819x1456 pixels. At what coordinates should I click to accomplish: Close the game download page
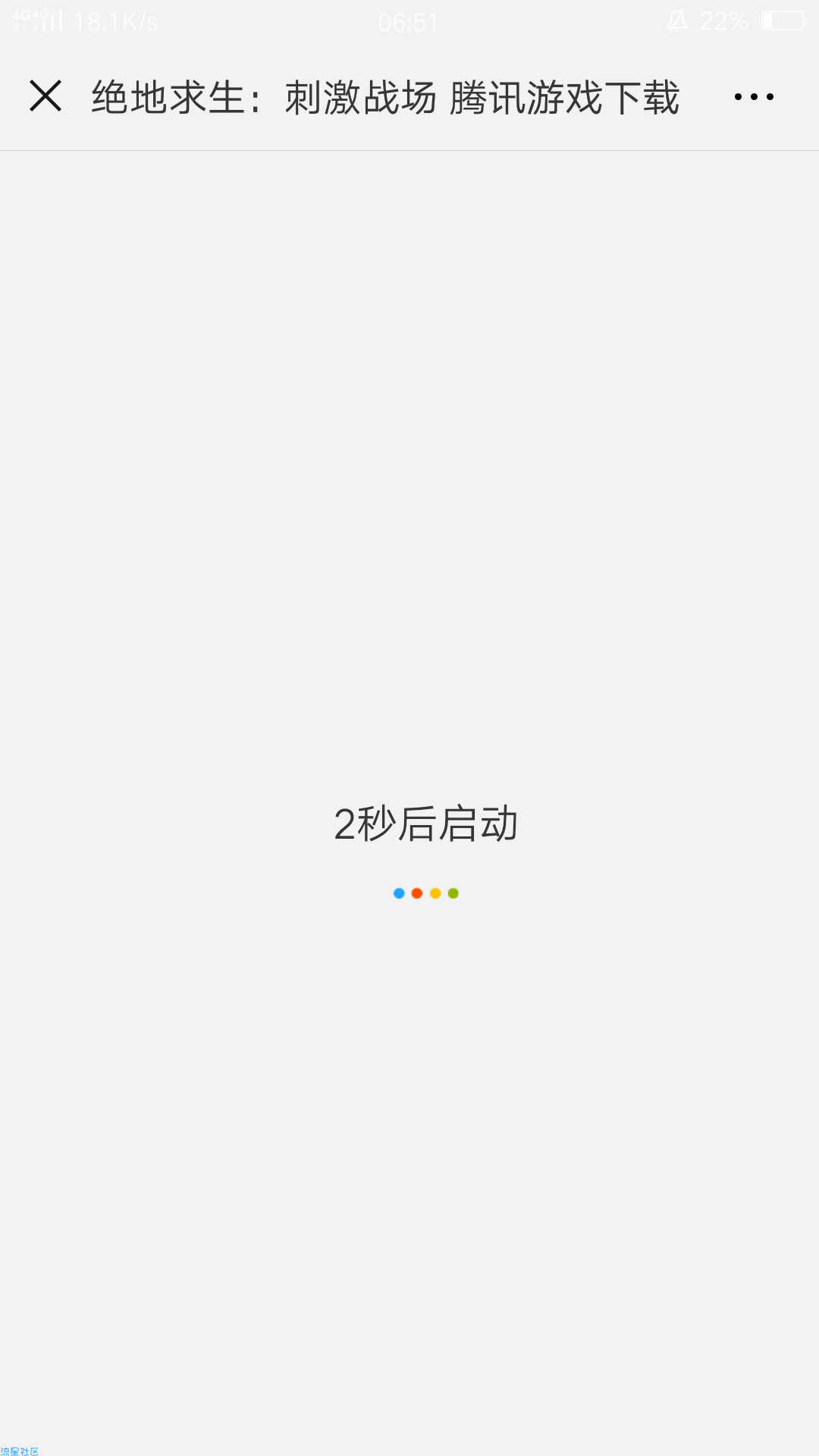coord(45,96)
